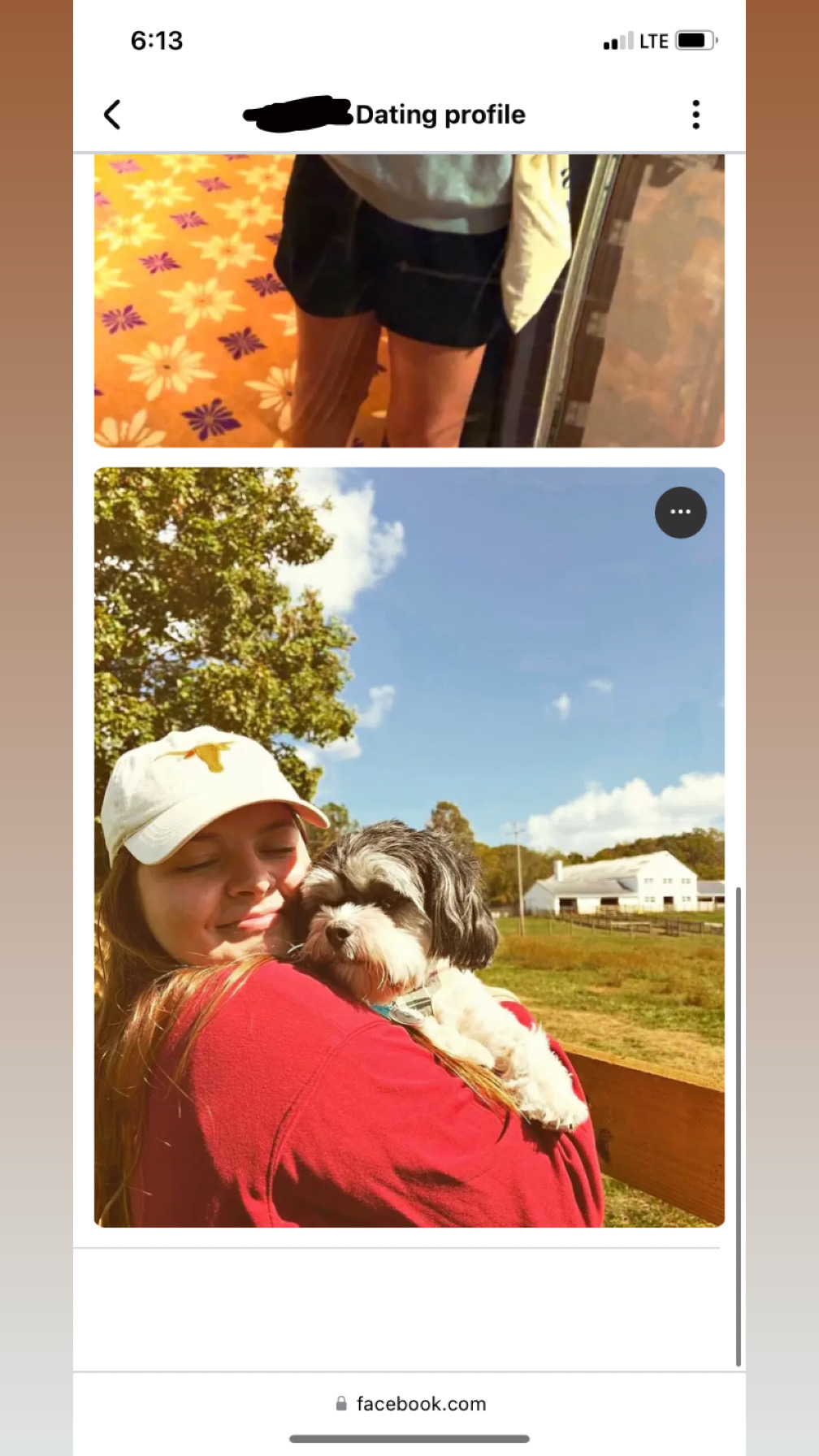Screen dimensions: 819x1456
Task: Open the three-dot menu in the header
Action: pyautogui.click(x=695, y=115)
